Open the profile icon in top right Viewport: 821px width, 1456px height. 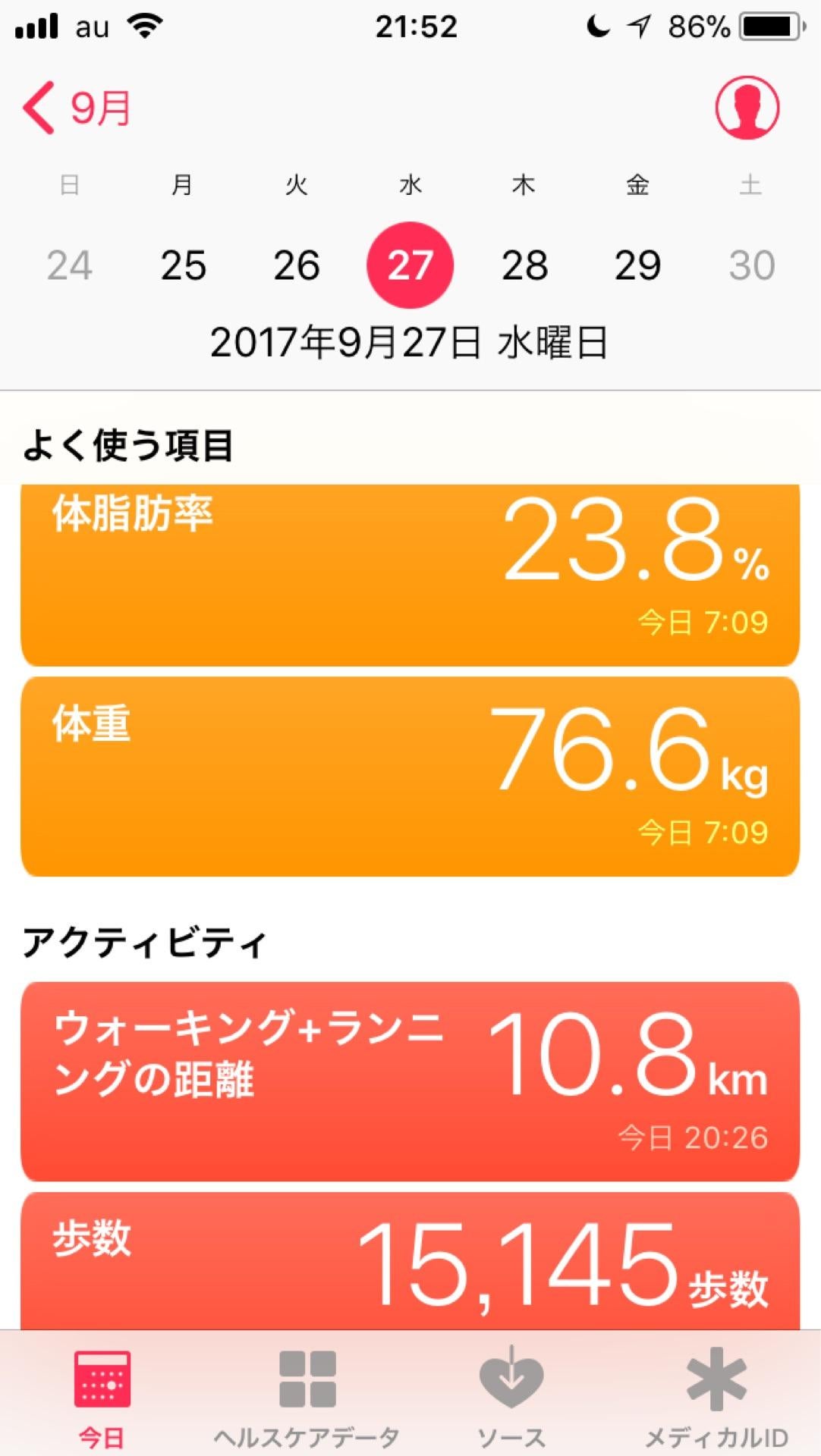click(x=748, y=108)
